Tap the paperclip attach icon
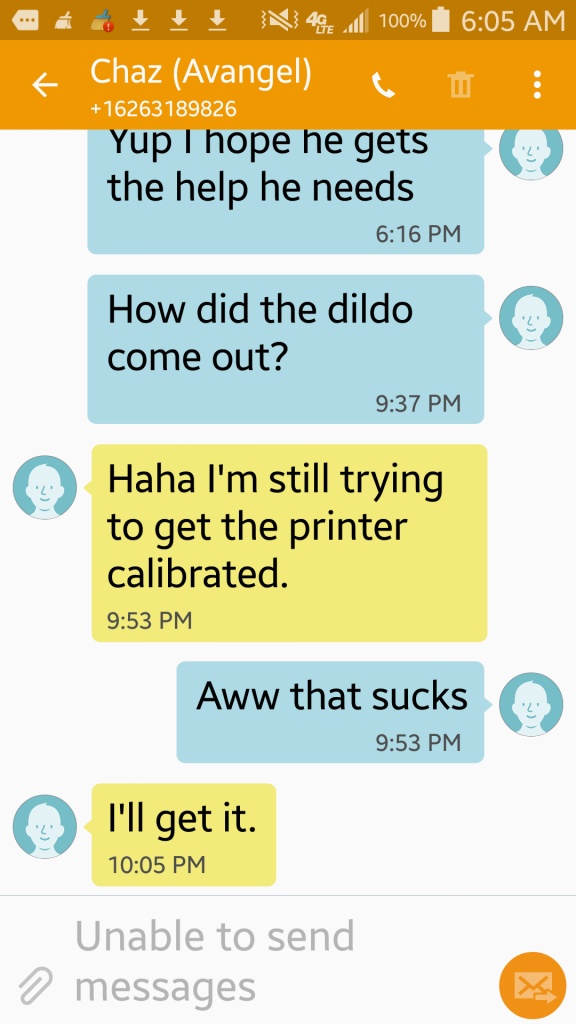Screen dimensions: 576x1024 [x=35, y=985]
